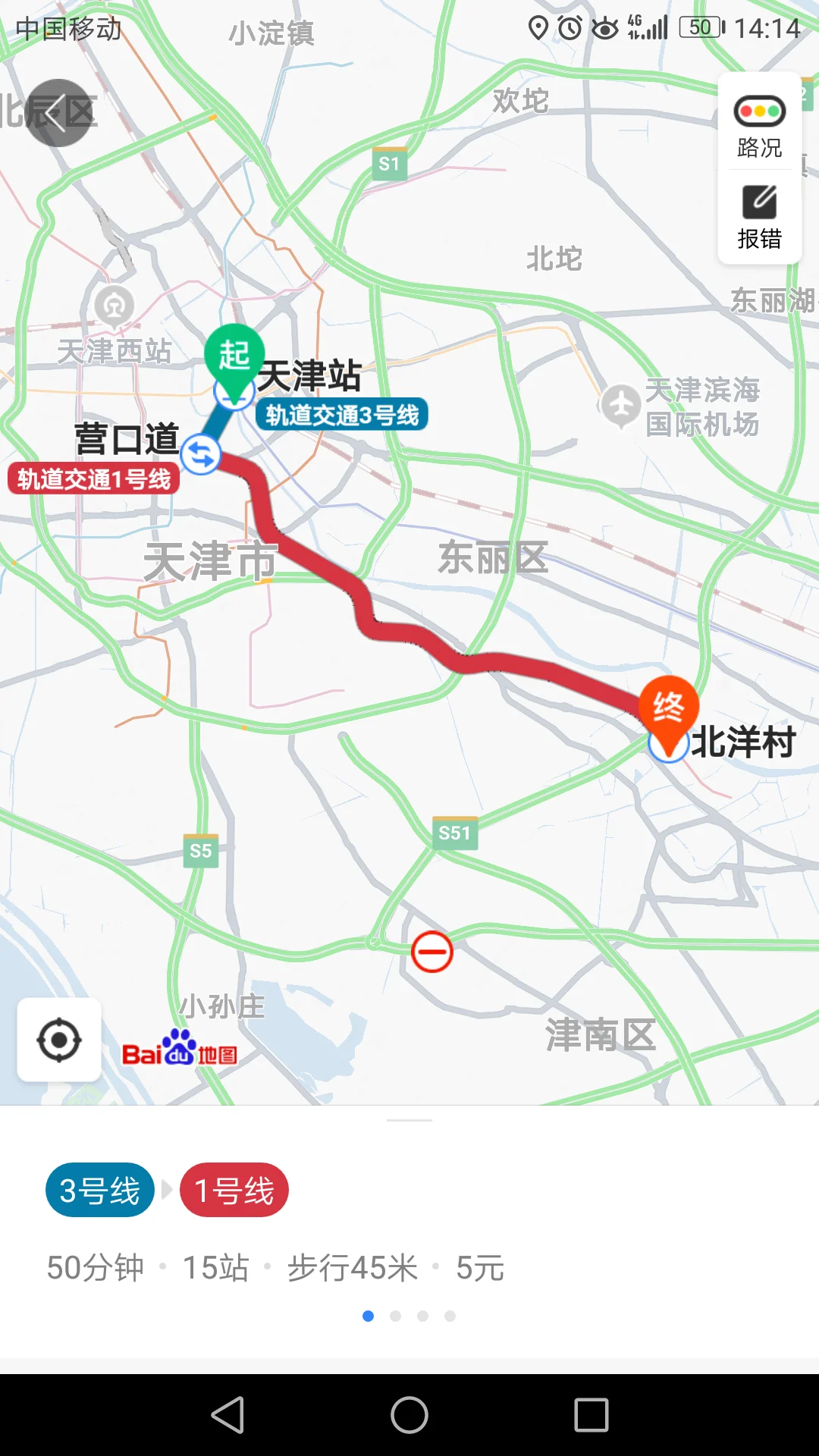Tap the road closure icon on the map
This screenshot has width=819, height=1456.
(x=431, y=952)
